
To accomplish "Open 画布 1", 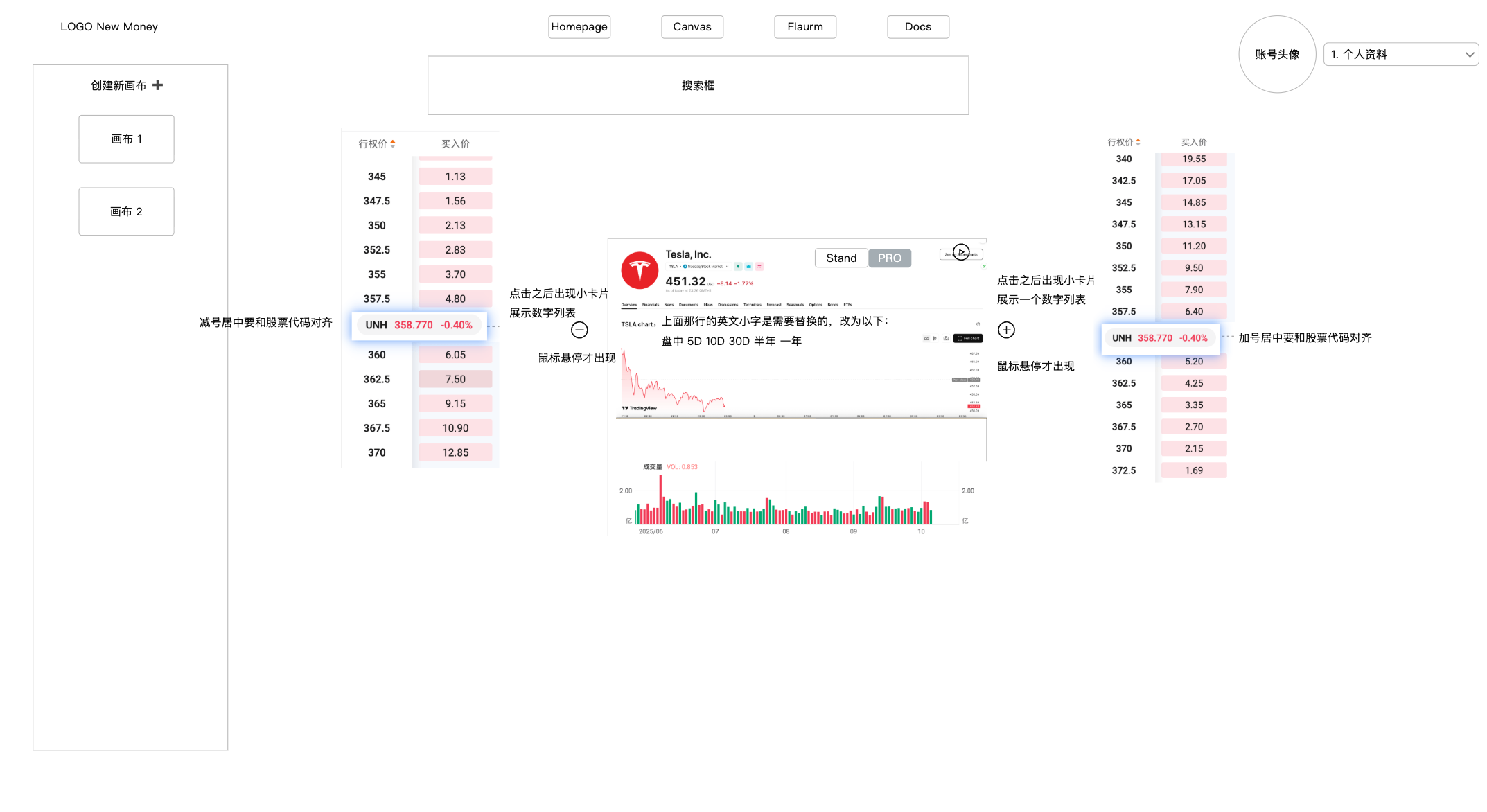I will [x=126, y=139].
